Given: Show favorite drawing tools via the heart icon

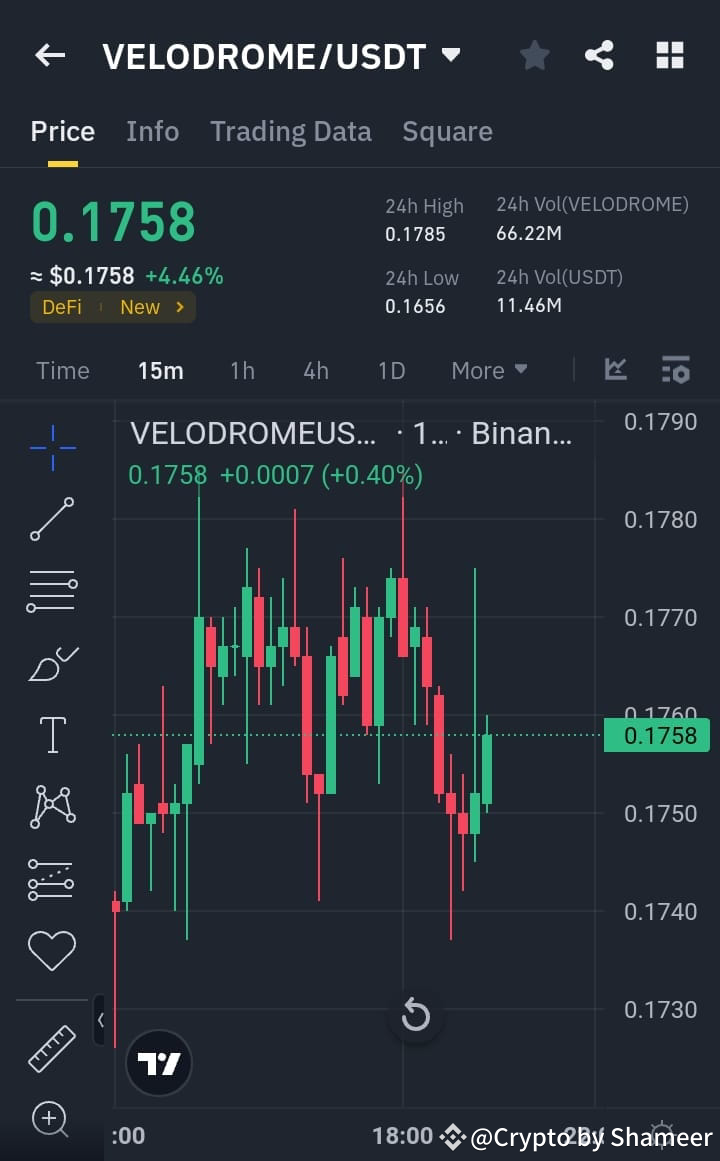Looking at the screenshot, I should pyautogui.click(x=51, y=950).
